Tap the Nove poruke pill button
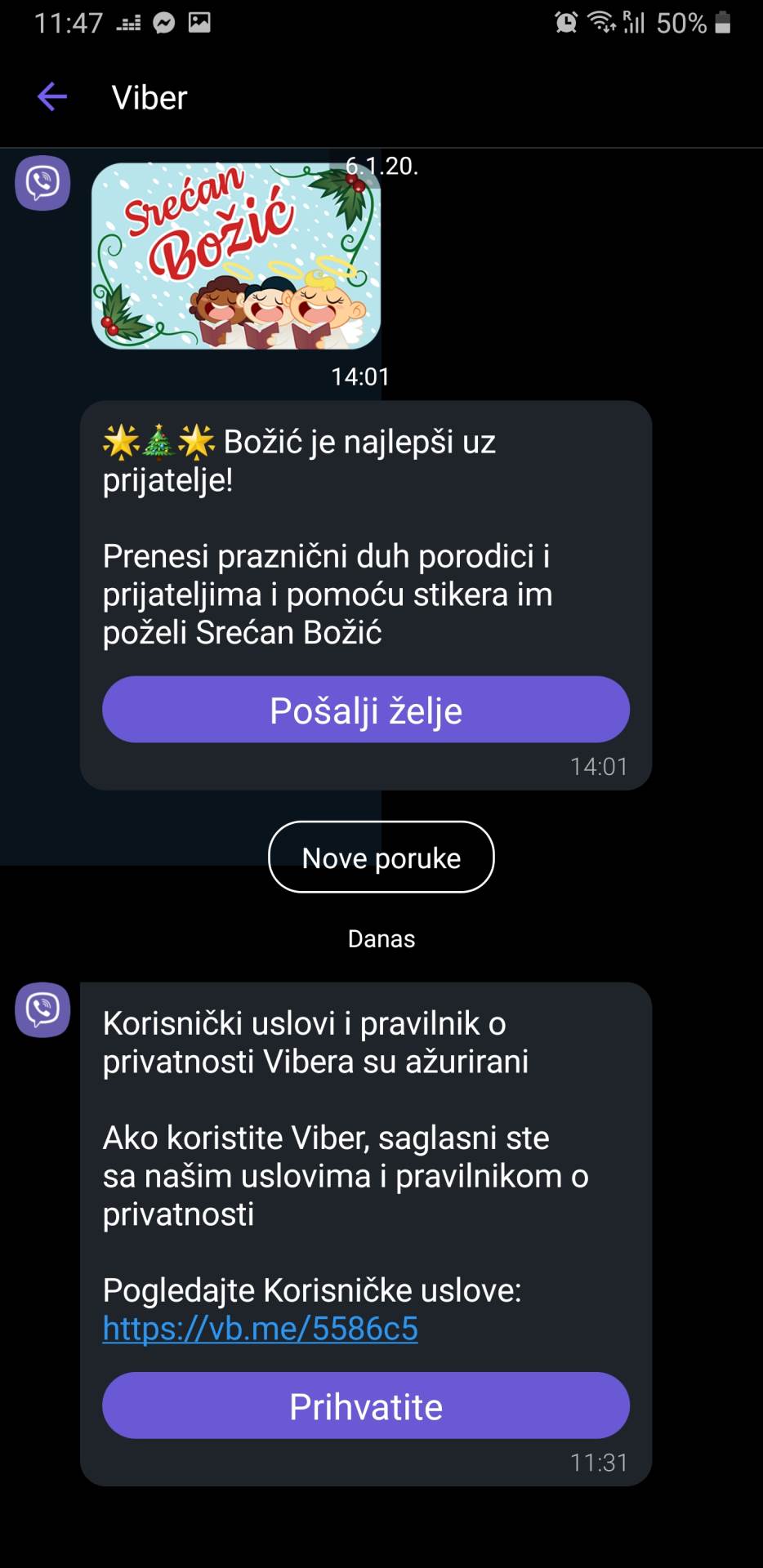 pos(381,857)
